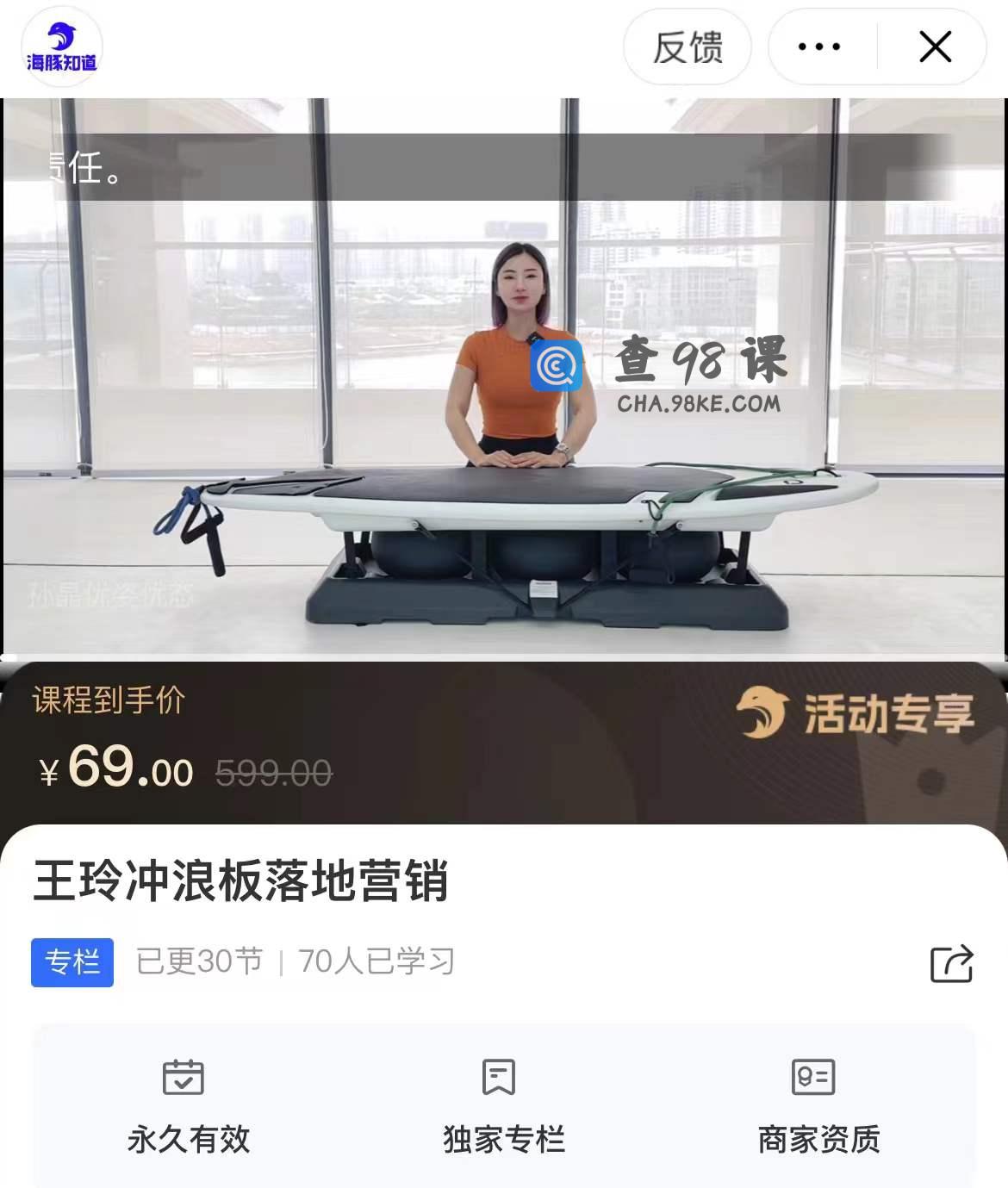
Task: Close the mini program with X
Action: [x=935, y=47]
